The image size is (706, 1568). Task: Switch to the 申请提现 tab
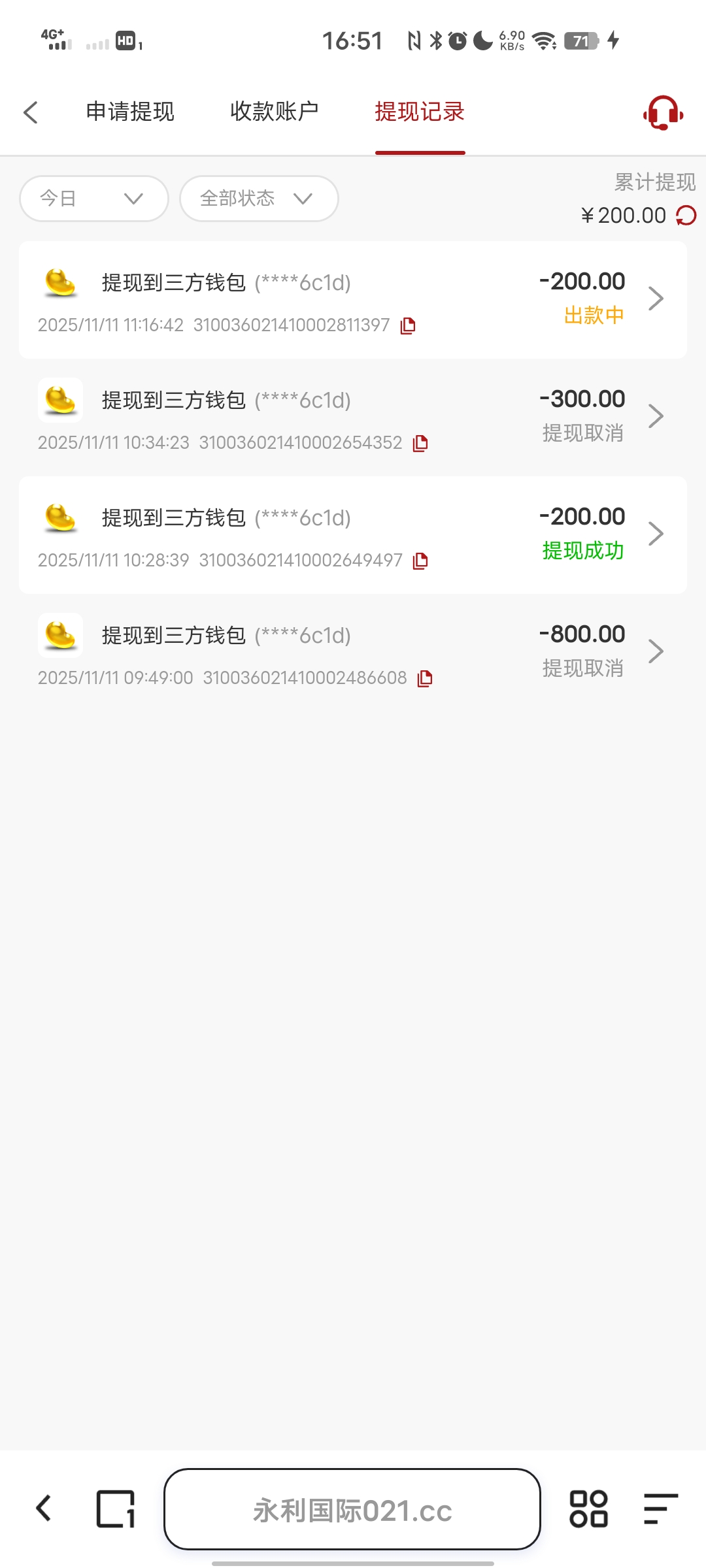pyautogui.click(x=130, y=112)
